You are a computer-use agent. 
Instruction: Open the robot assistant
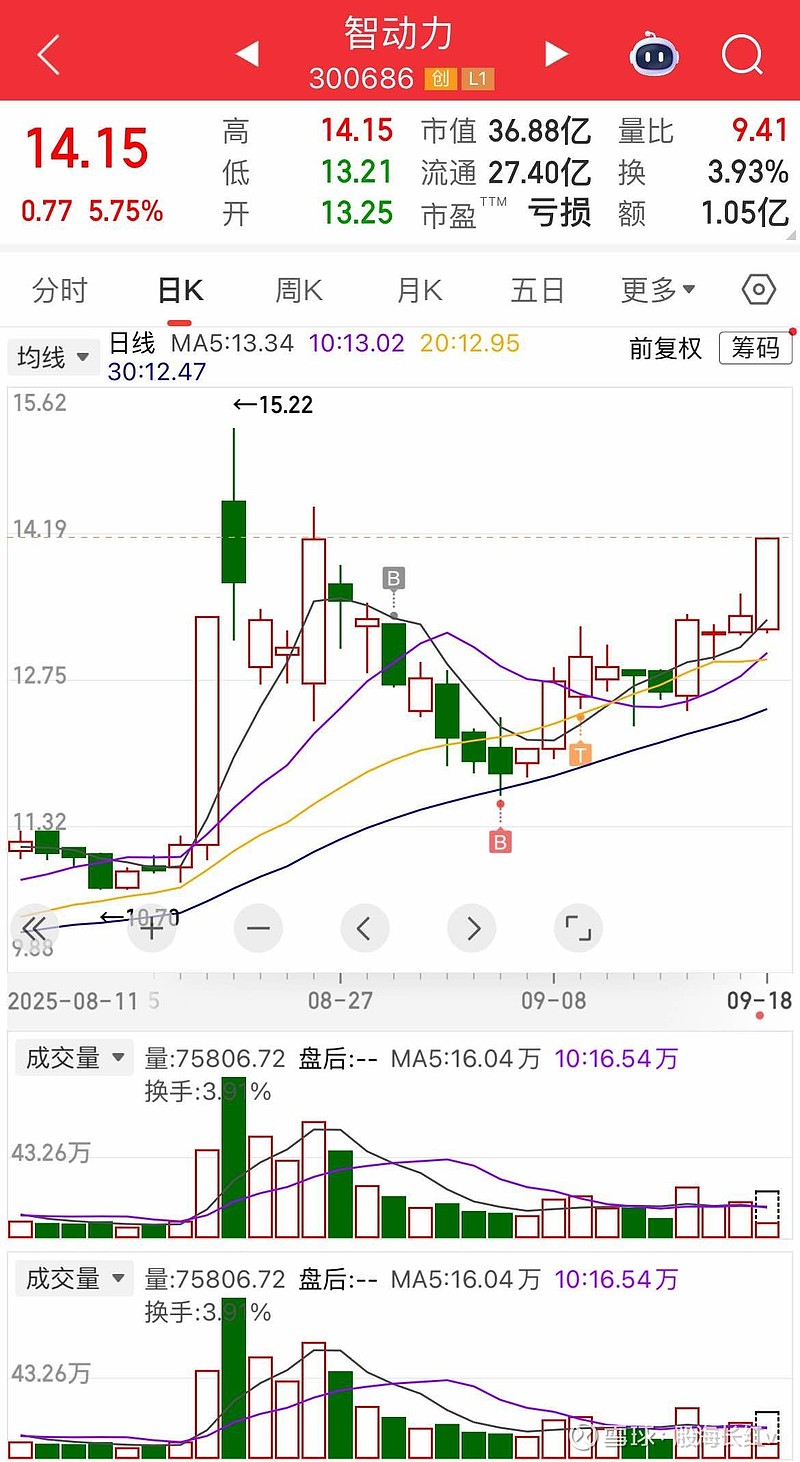653,54
